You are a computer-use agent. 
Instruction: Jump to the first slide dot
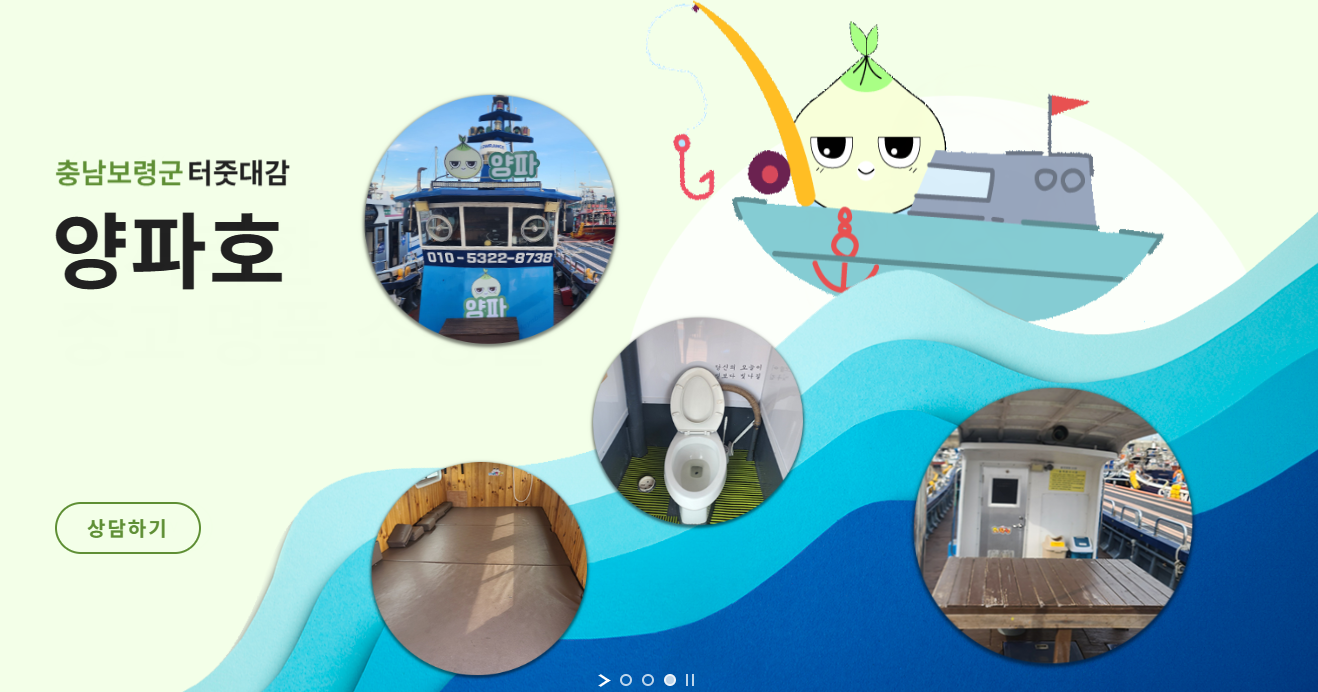pyautogui.click(x=626, y=680)
